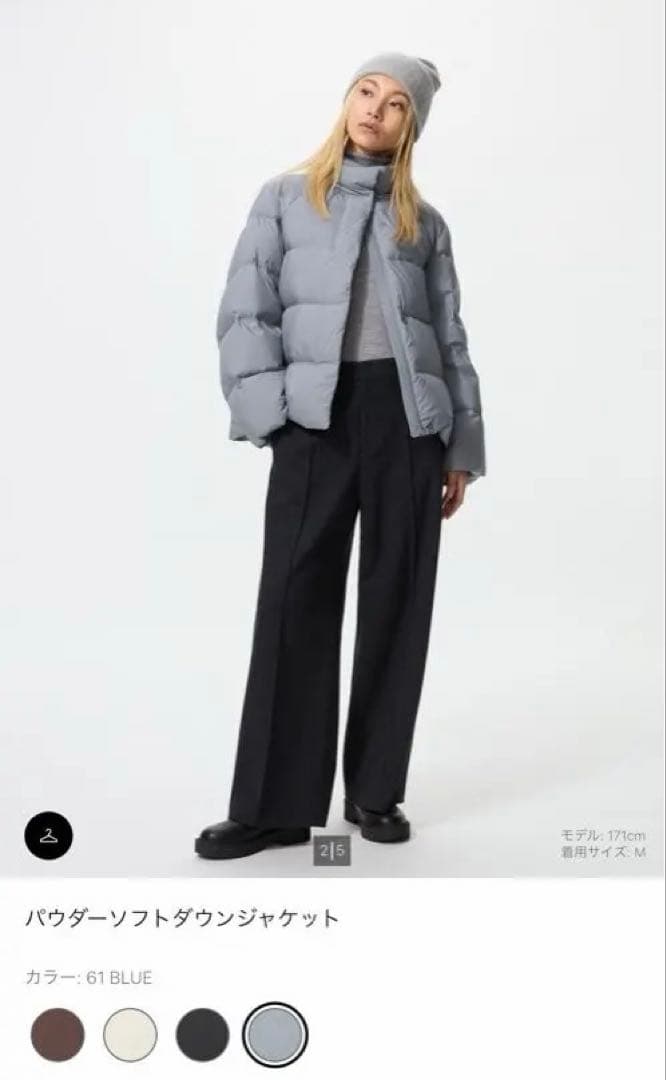
Task: Select the brown color swatch
Action: click(57, 1034)
